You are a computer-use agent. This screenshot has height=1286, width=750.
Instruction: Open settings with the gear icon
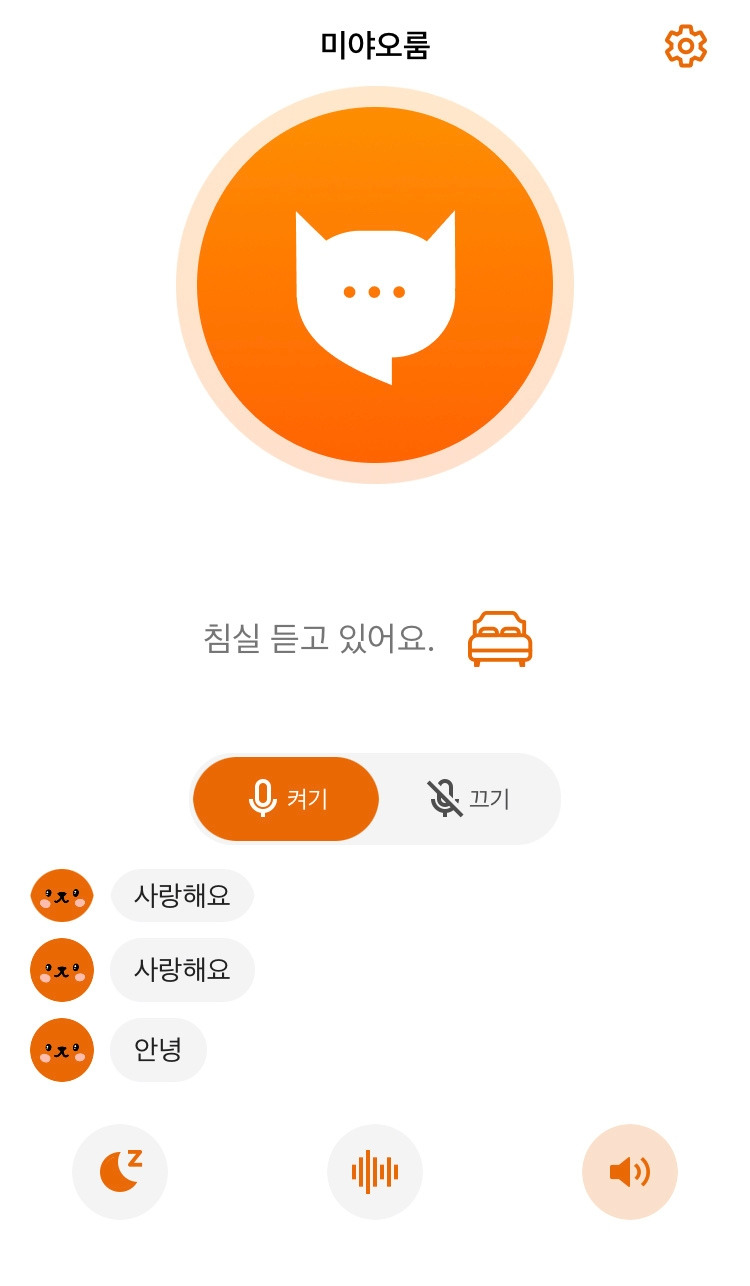pos(685,46)
